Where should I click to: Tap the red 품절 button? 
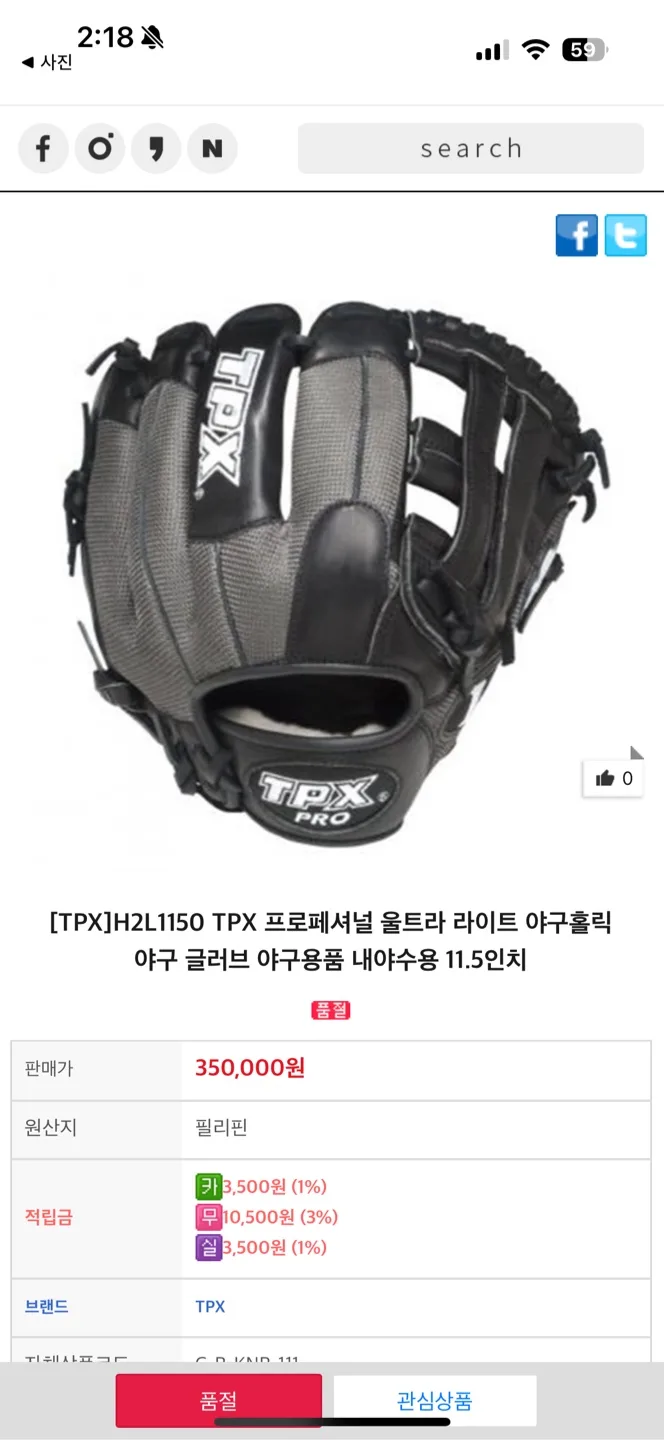[219, 1400]
